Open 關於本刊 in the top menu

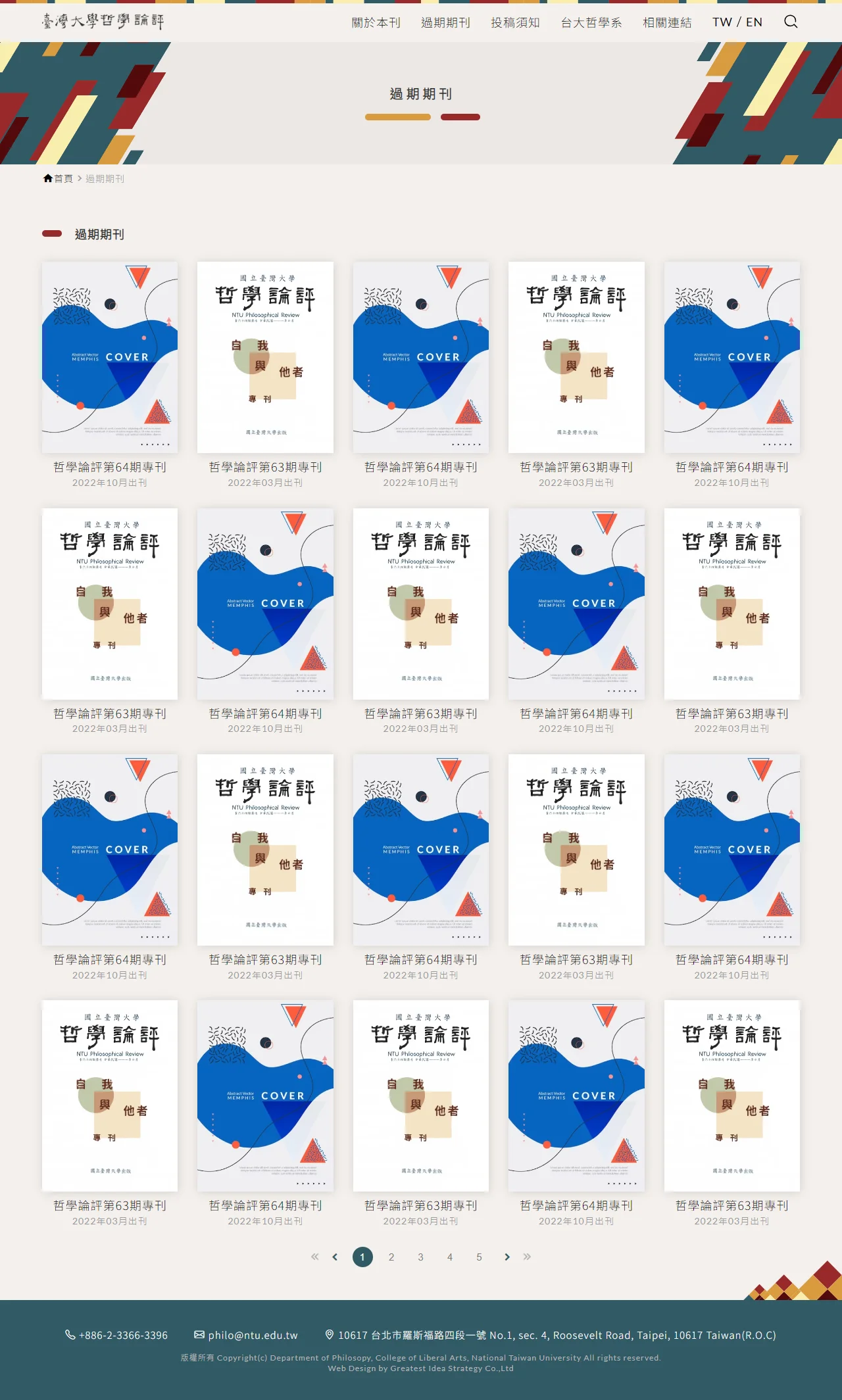pyautogui.click(x=376, y=22)
